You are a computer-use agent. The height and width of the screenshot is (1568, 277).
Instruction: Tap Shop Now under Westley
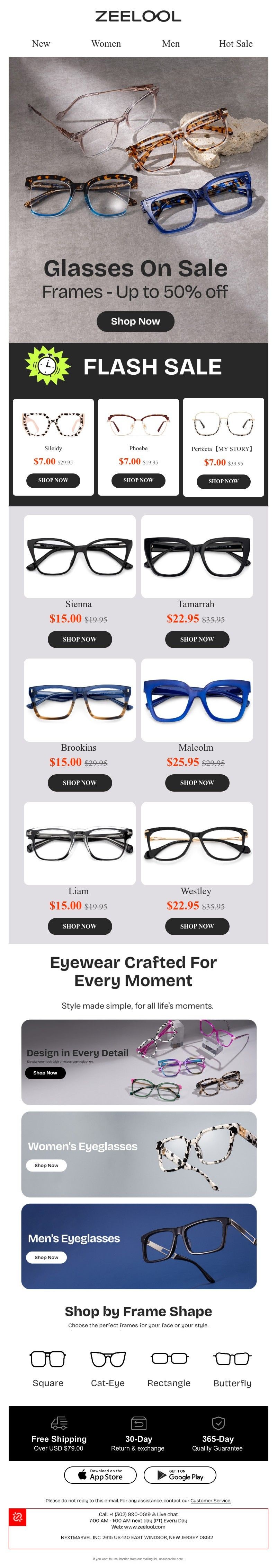[x=197, y=926]
